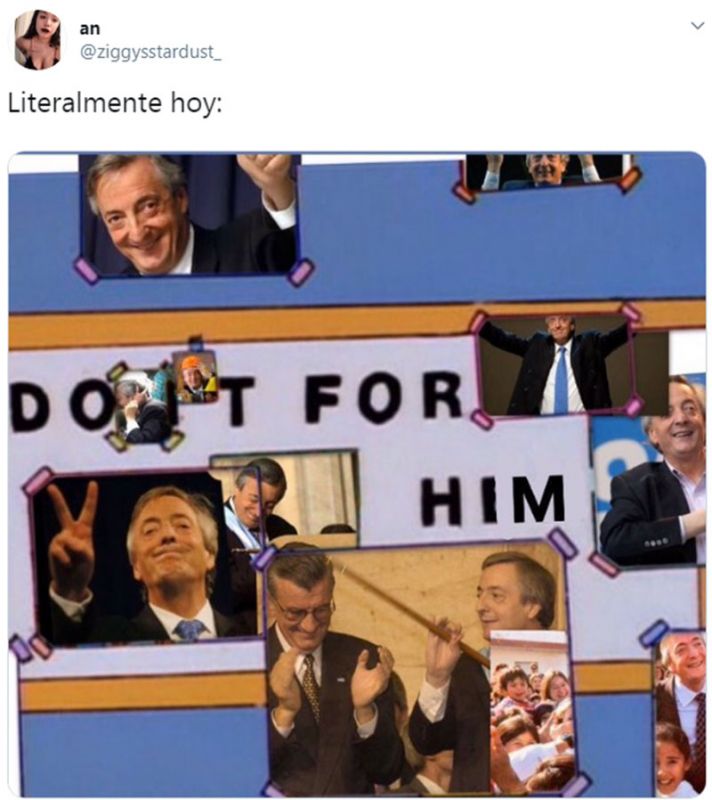Open the @ziggysstardust_ profile handle
The width and height of the screenshot is (712, 800).
point(150,51)
